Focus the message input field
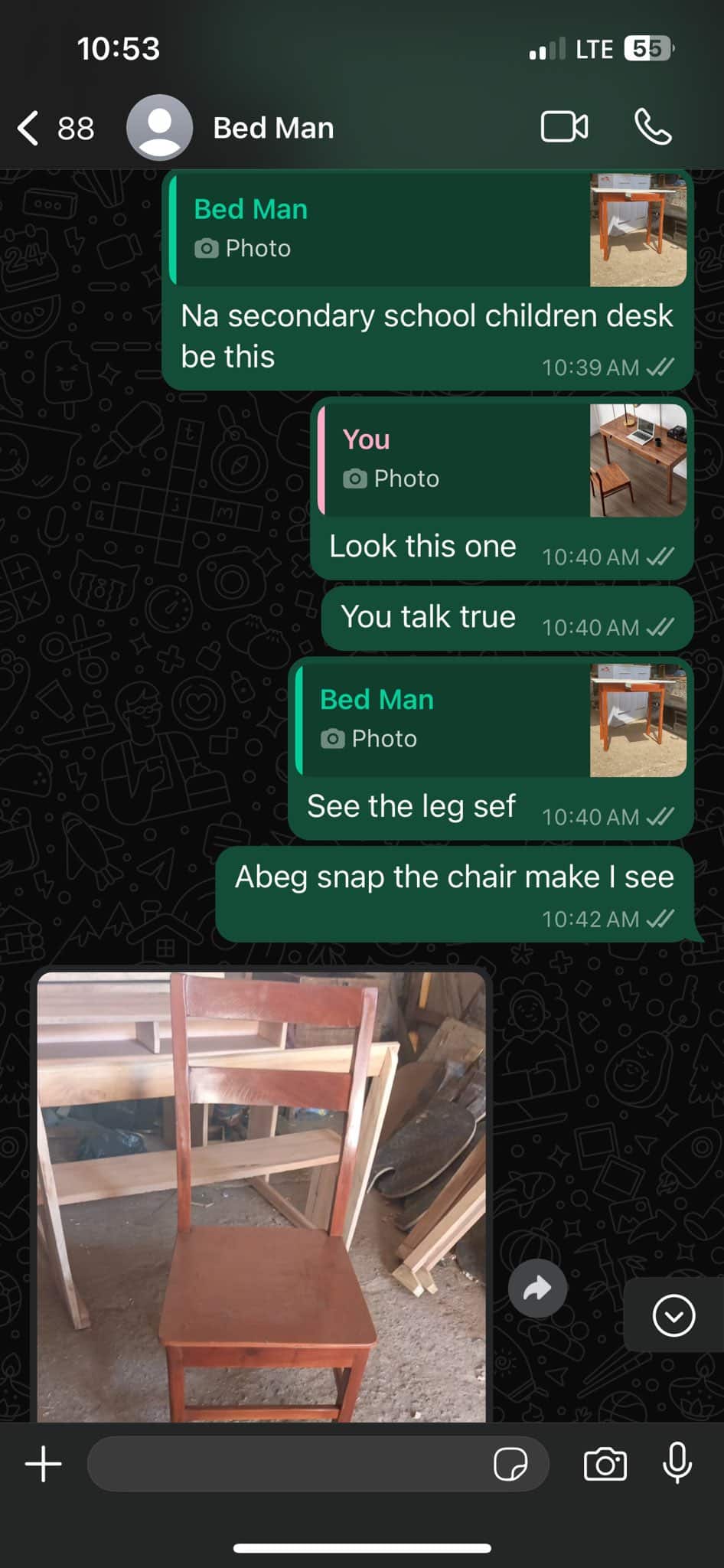 tap(291, 1464)
